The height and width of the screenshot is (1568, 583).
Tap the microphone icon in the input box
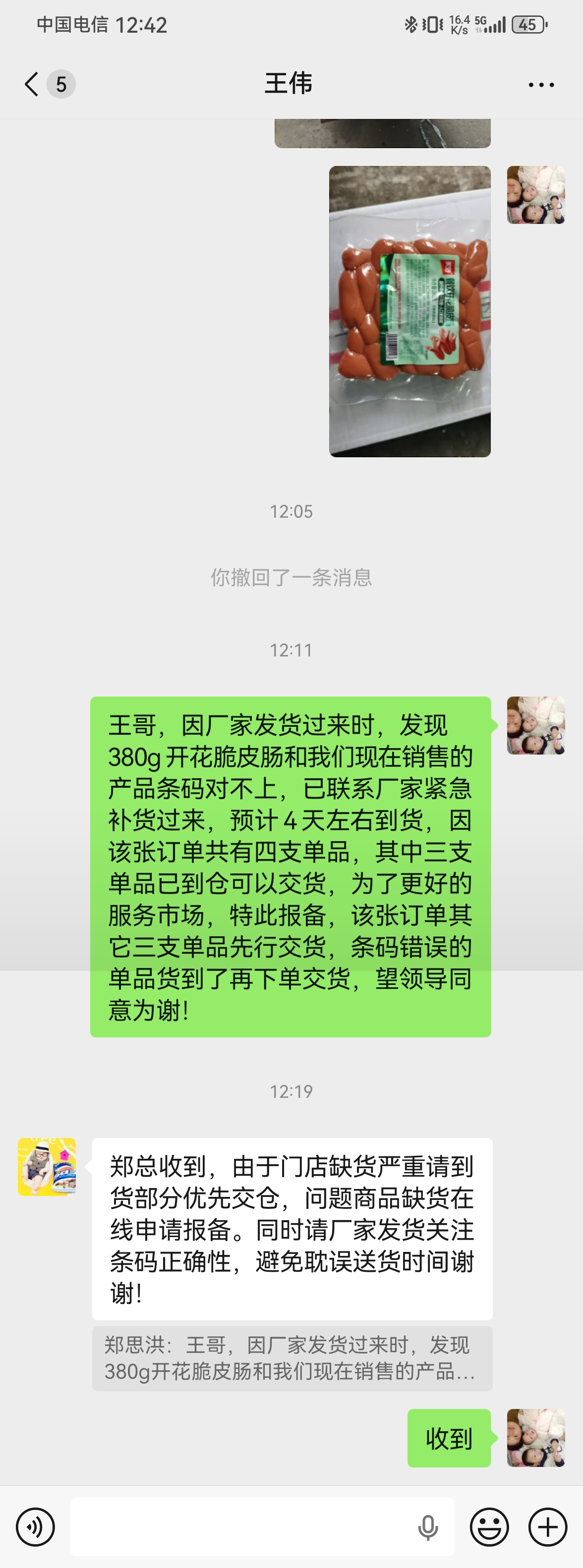tap(428, 1526)
